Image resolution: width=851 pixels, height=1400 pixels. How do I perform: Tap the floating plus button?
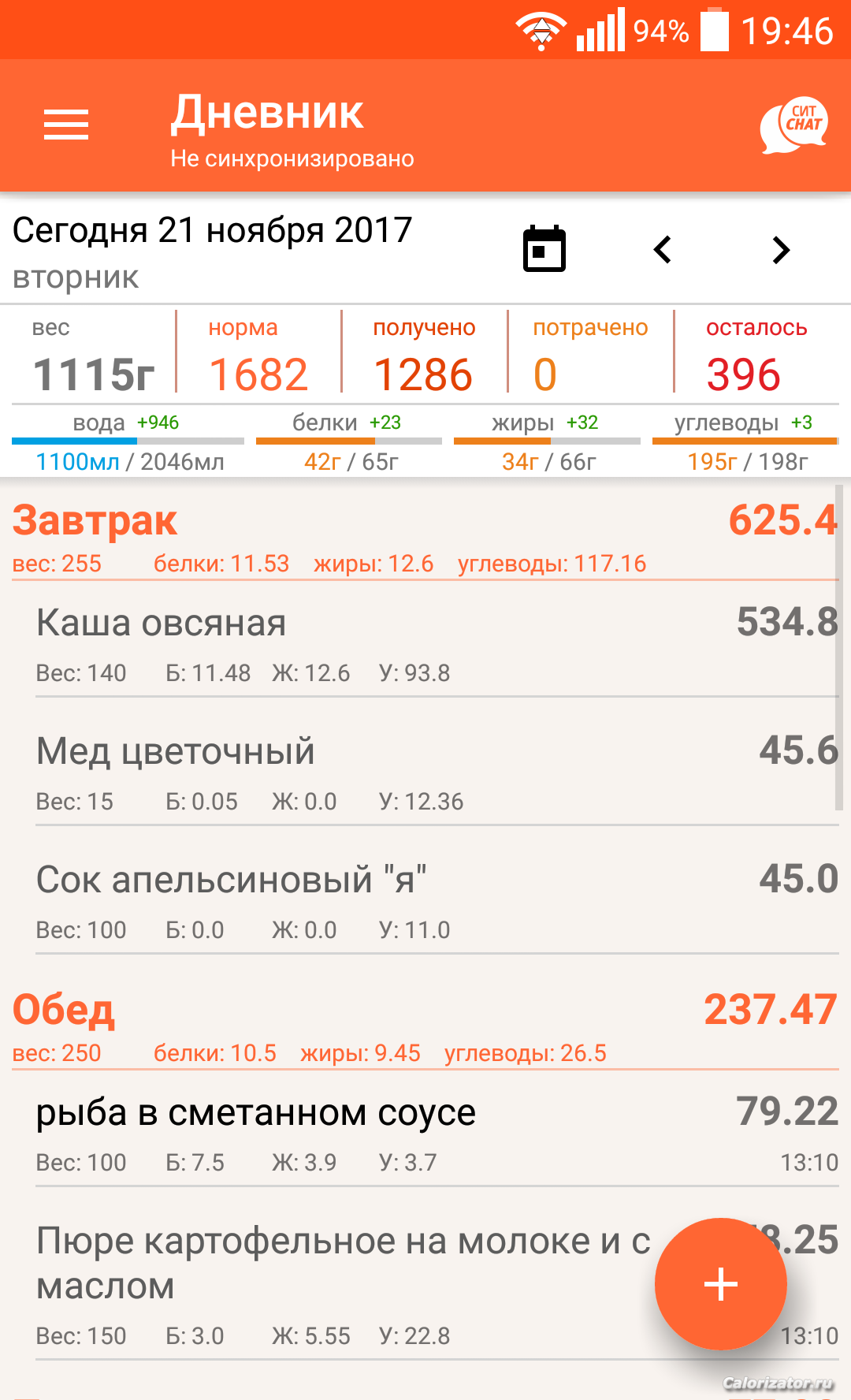[721, 1284]
